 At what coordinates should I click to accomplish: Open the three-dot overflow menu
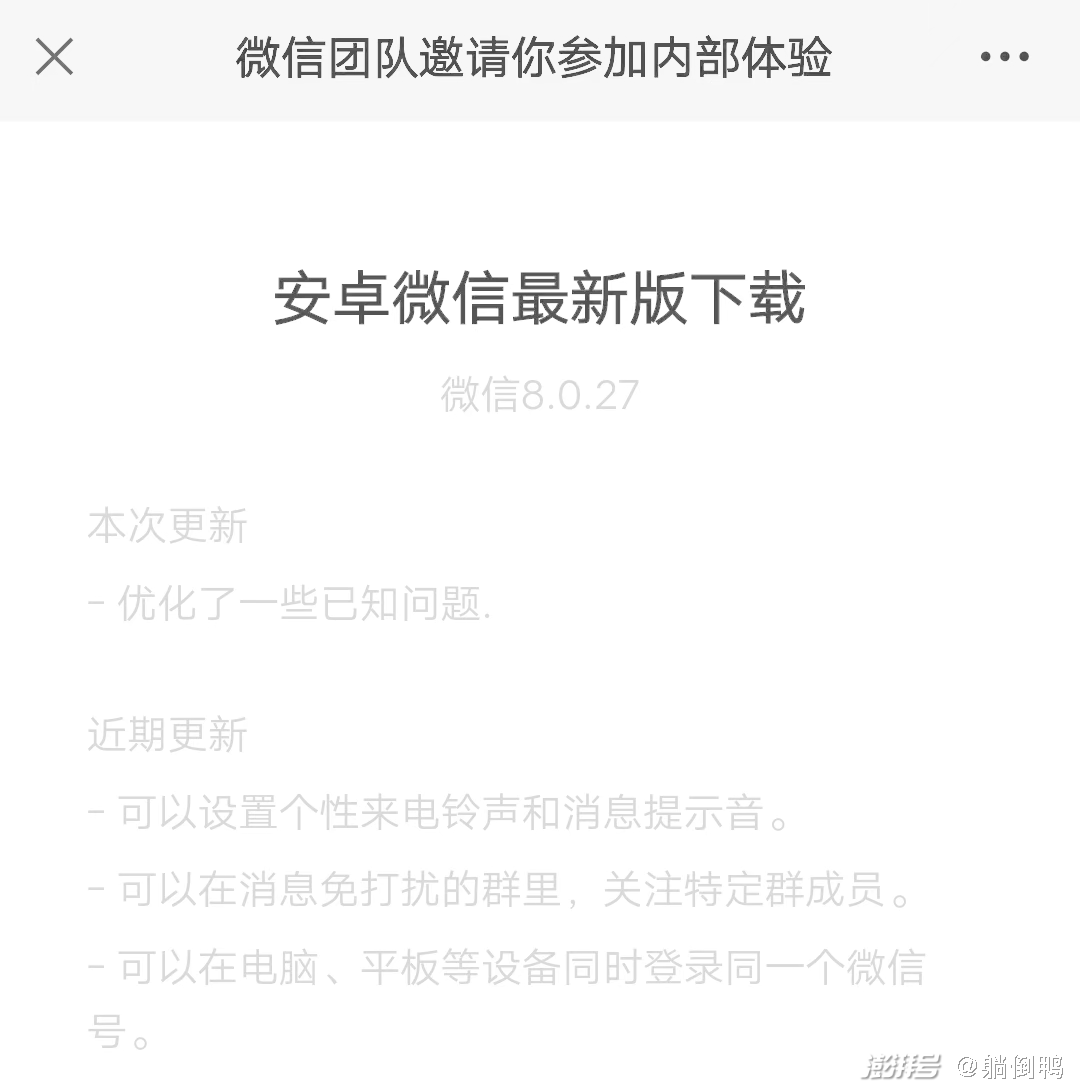[1004, 57]
